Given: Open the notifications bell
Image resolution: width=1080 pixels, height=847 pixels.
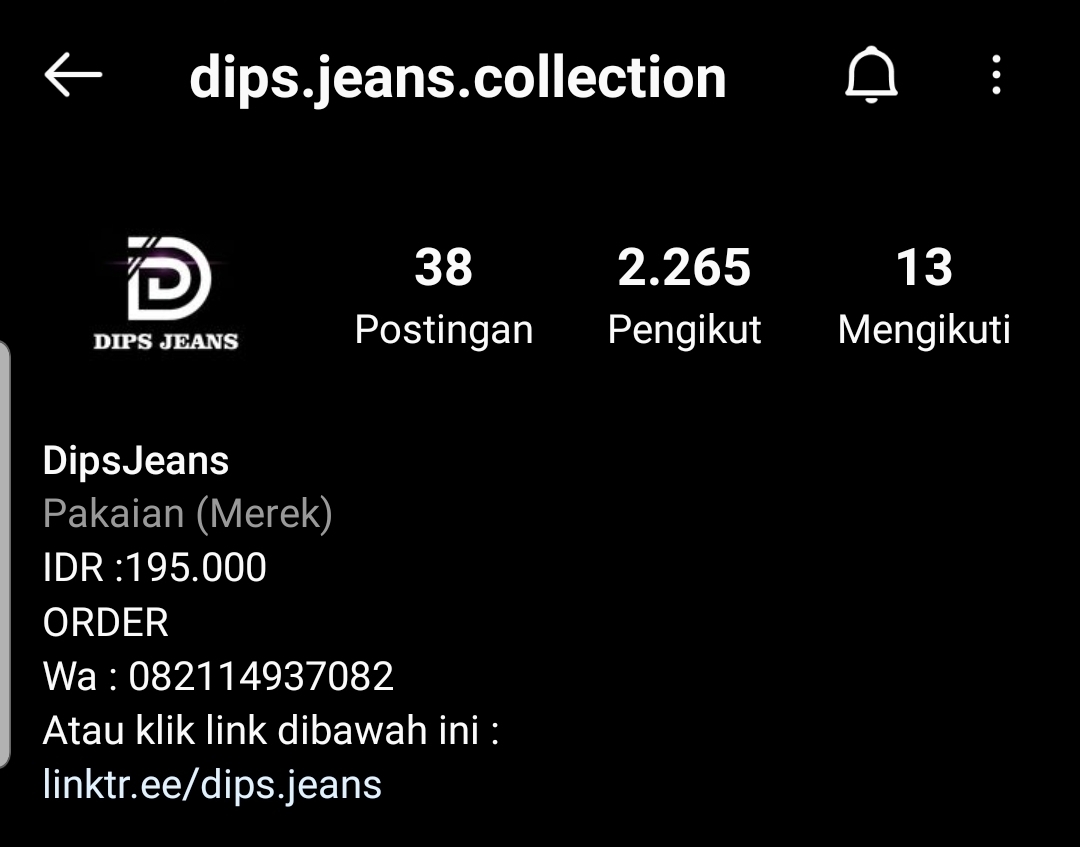Looking at the screenshot, I should click(871, 77).
